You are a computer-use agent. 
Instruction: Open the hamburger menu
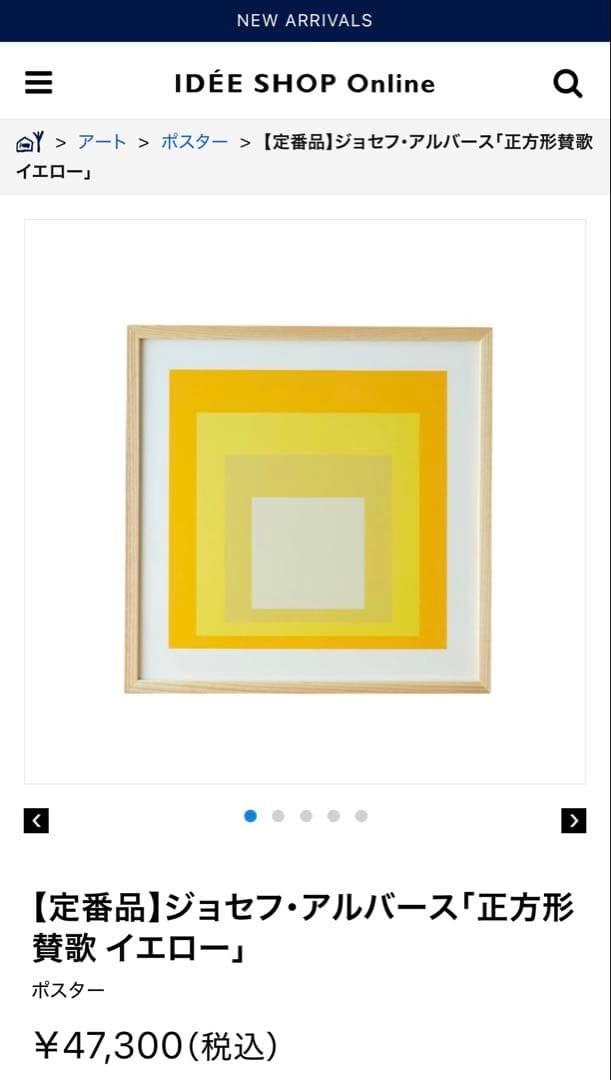tap(38, 83)
